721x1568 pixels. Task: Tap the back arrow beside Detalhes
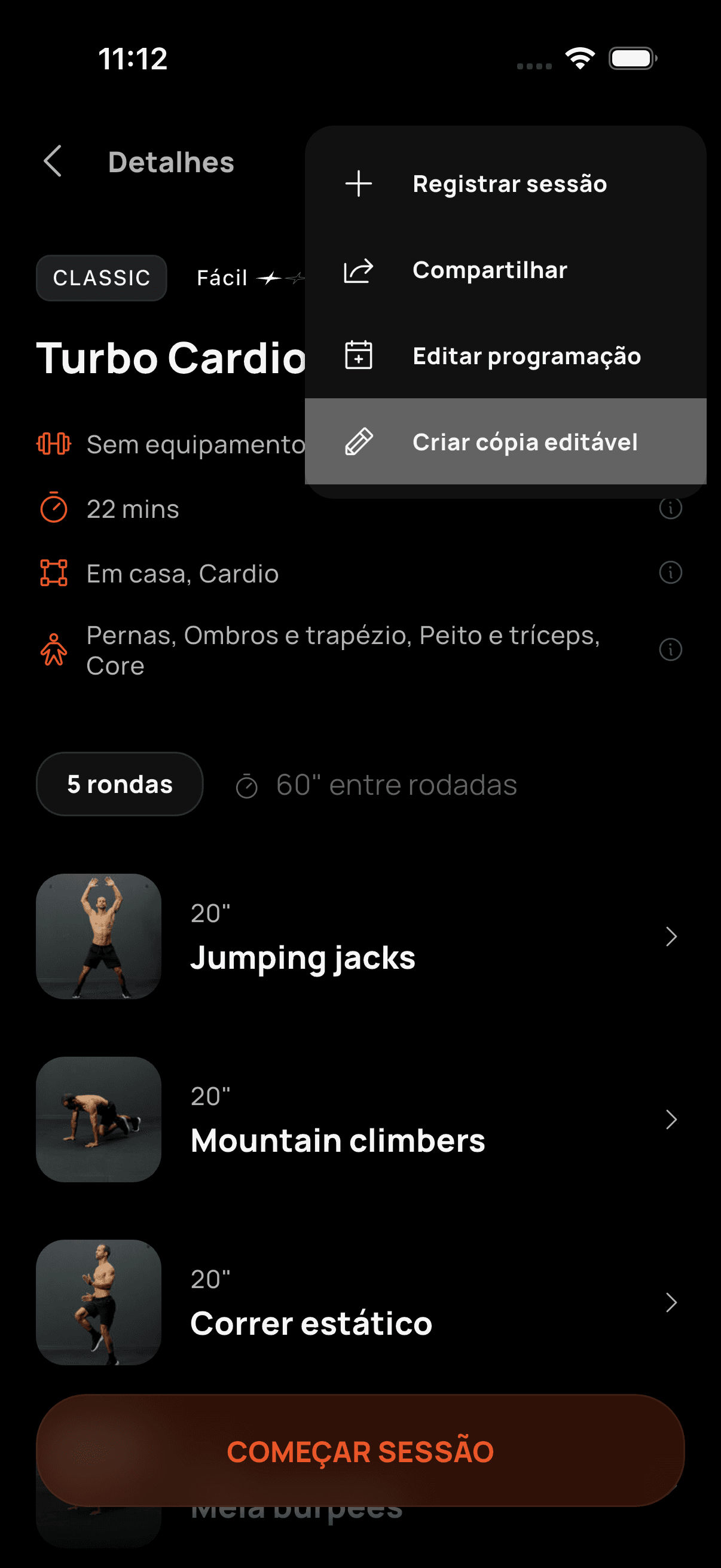[54, 161]
